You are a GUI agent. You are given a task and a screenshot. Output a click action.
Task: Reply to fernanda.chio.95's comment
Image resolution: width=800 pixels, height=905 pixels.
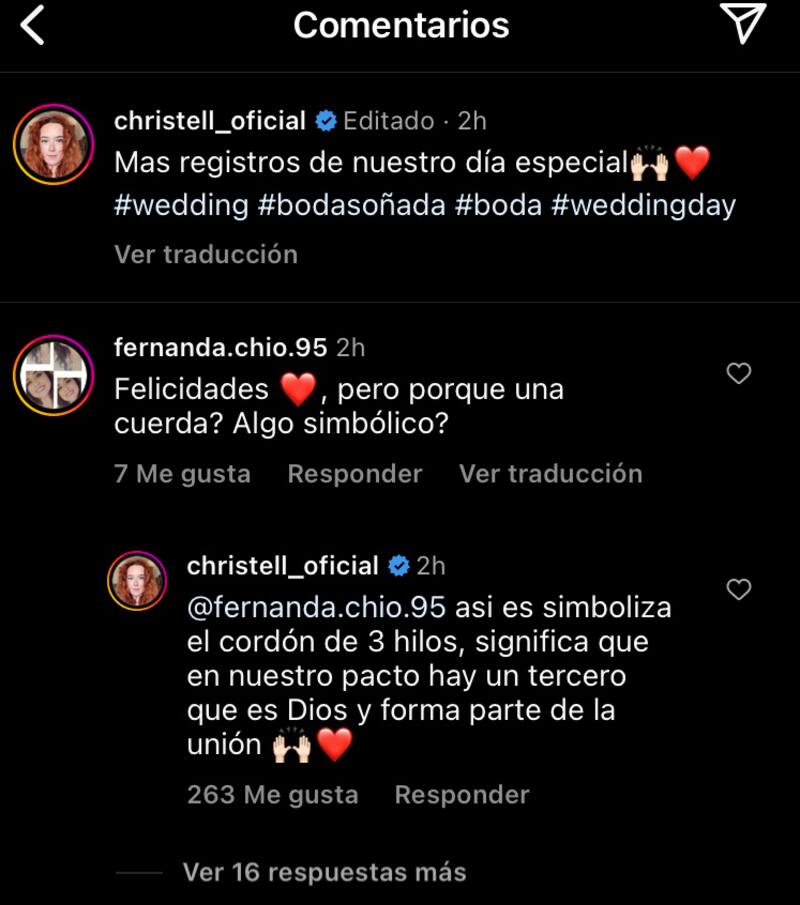pyautogui.click(x=354, y=473)
